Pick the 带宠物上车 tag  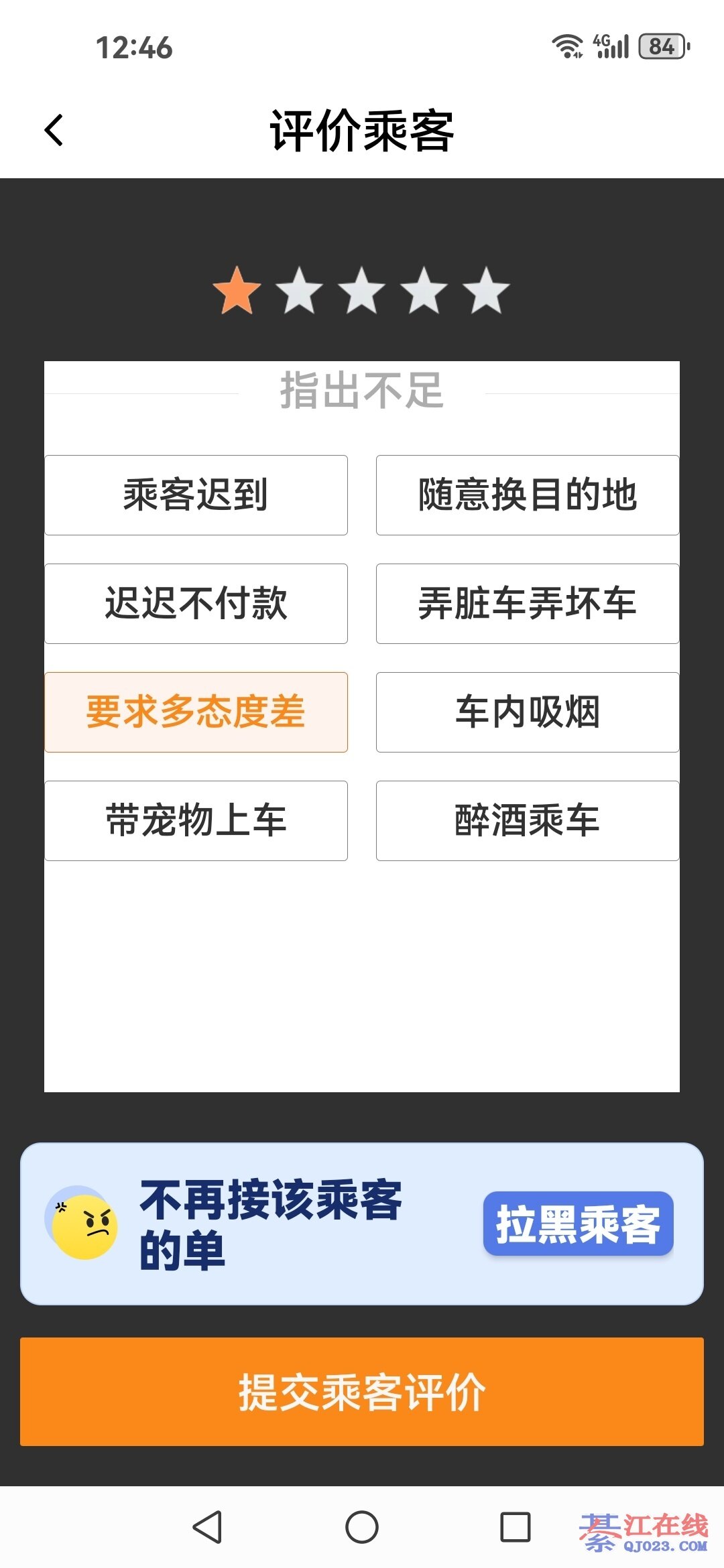pyautogui.click(x=196, y=821)
